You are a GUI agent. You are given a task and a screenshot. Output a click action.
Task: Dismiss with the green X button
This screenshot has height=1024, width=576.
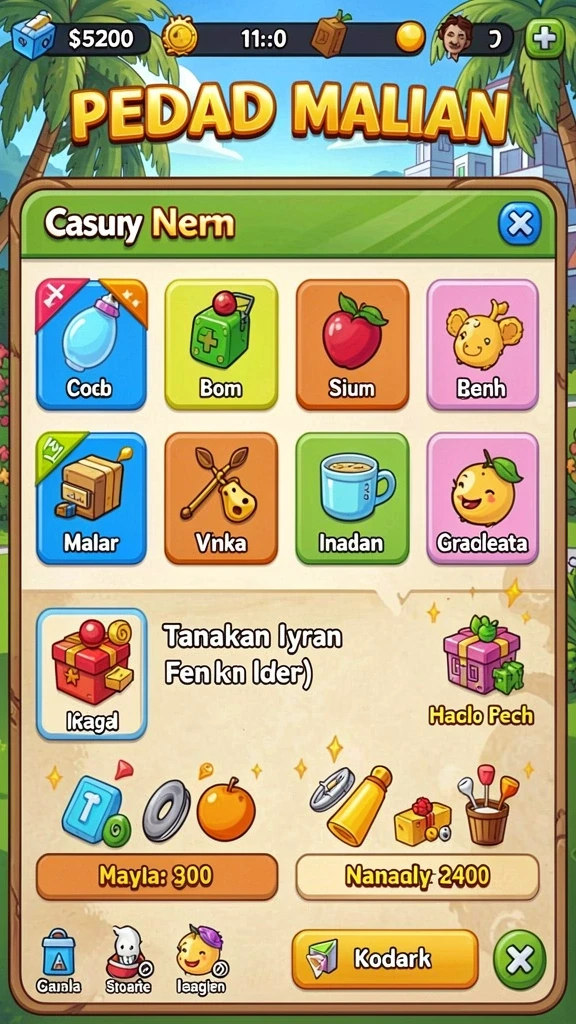pyautogui.click(x=519, y=960)
